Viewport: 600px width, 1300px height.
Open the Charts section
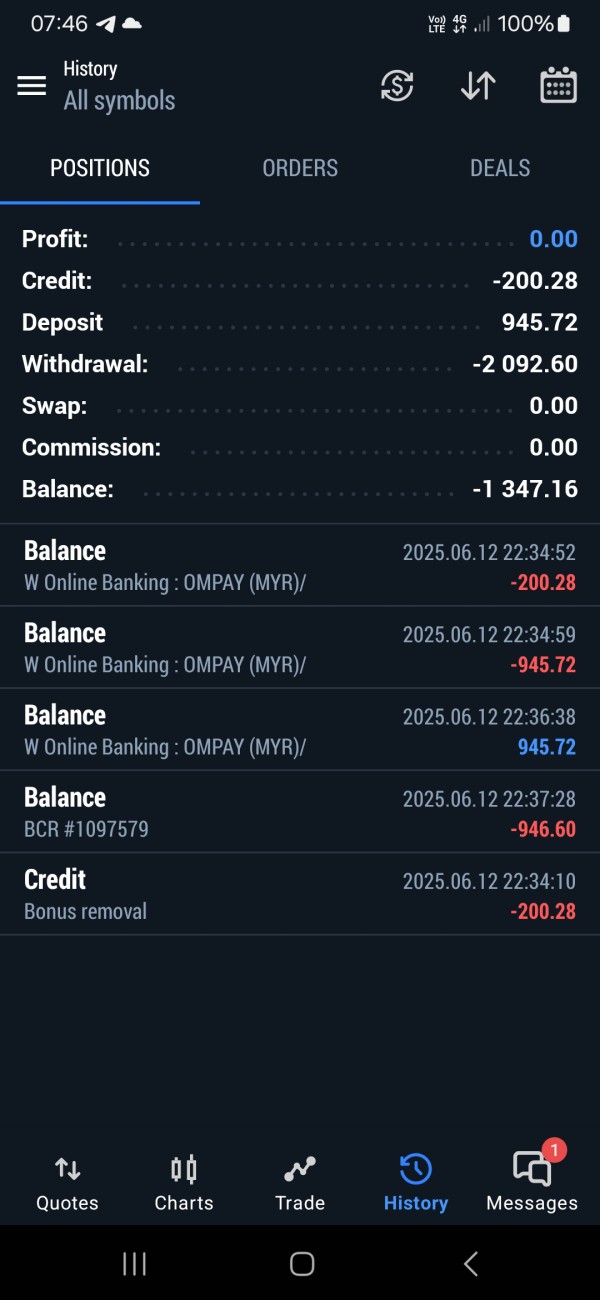click(x=184, y=1183)
